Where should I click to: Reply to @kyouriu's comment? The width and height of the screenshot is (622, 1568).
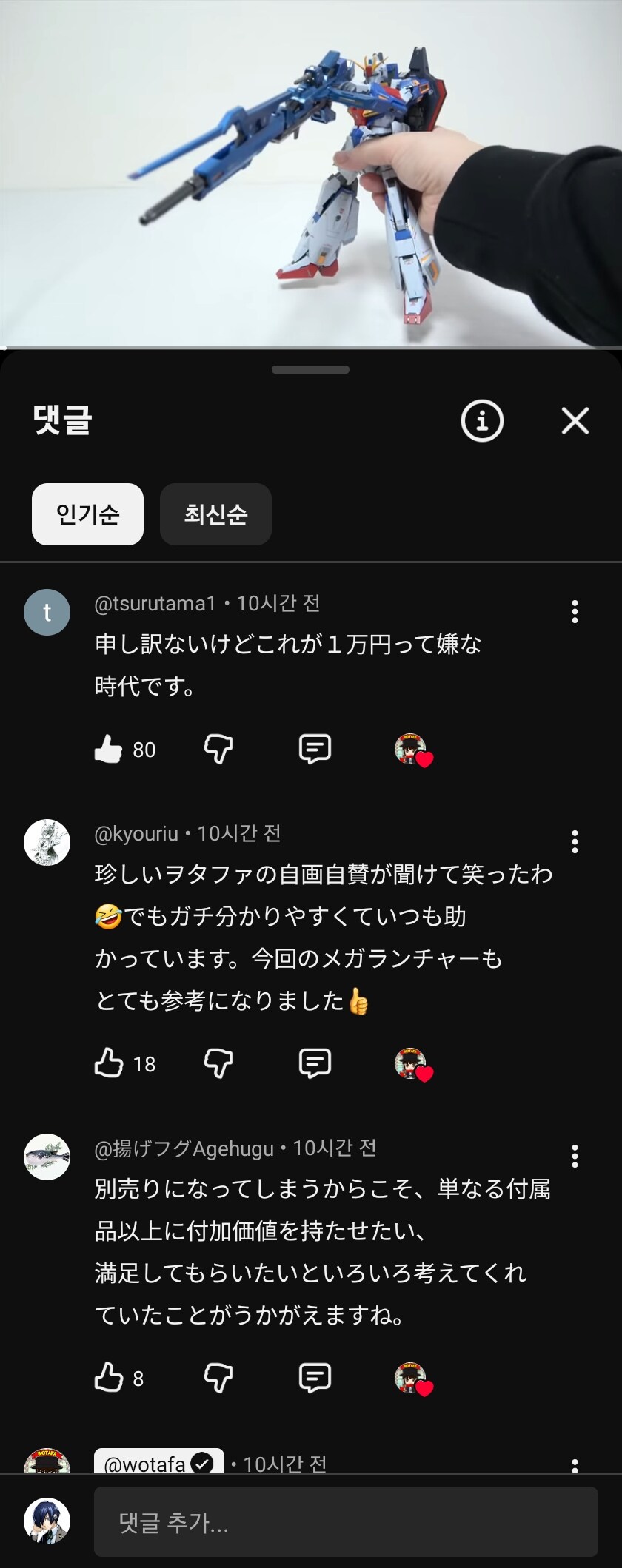click(x=315, y=1063)
